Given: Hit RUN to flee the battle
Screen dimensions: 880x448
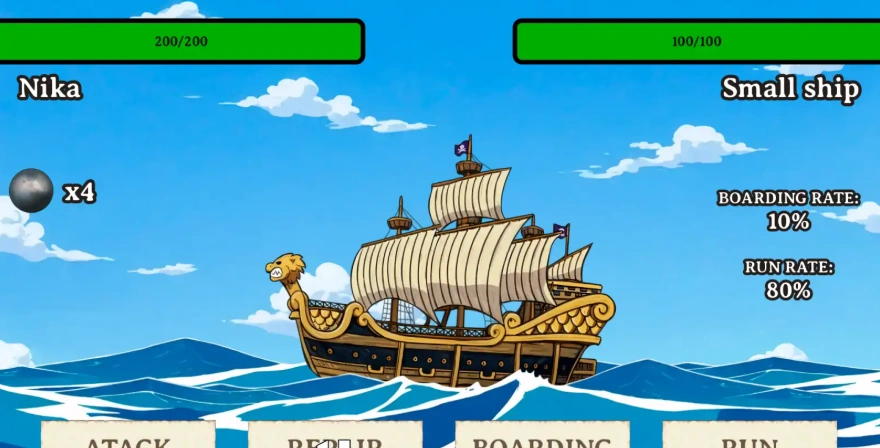Looking at the screenshot, I should pyautogui.click(x=749, y=437).
